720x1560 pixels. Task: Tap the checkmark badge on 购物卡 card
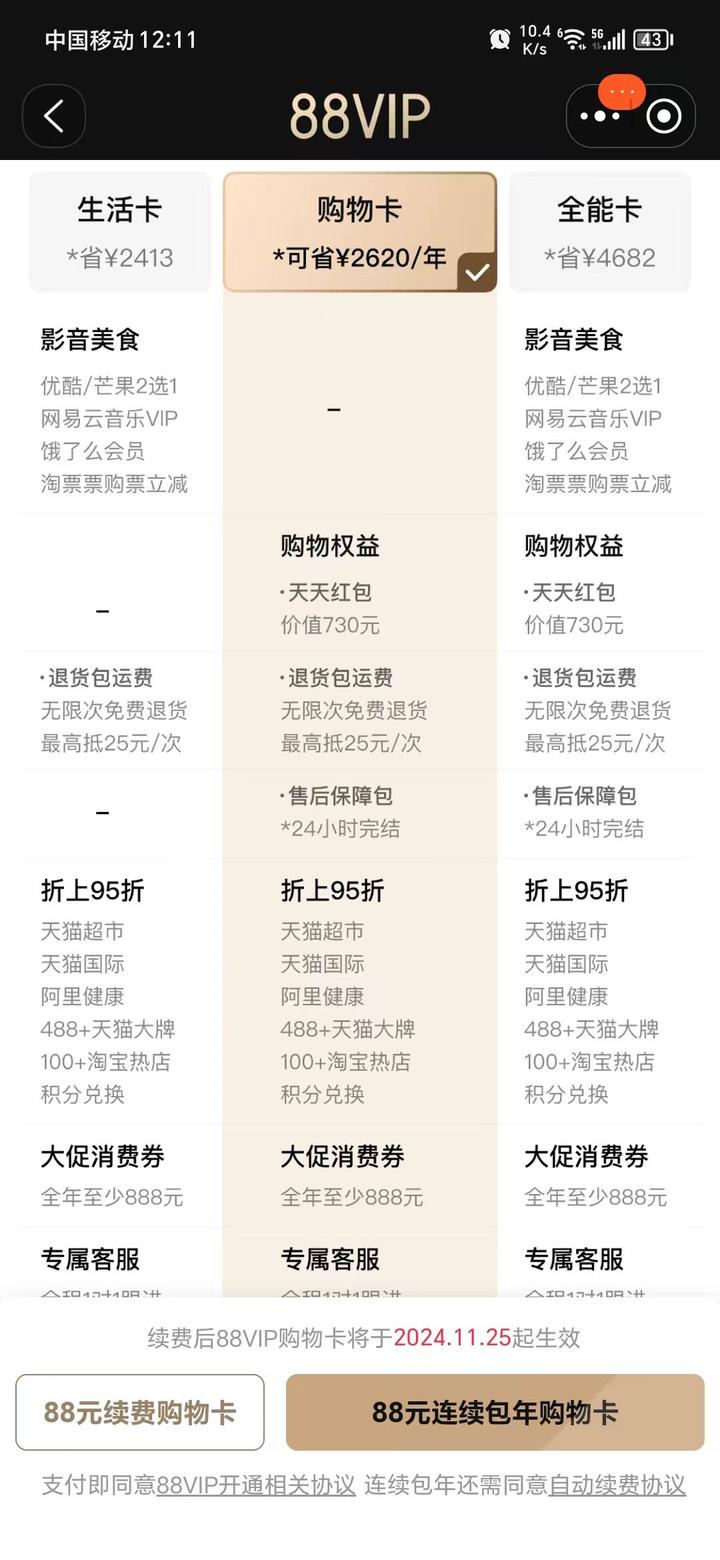click(478, 270)
